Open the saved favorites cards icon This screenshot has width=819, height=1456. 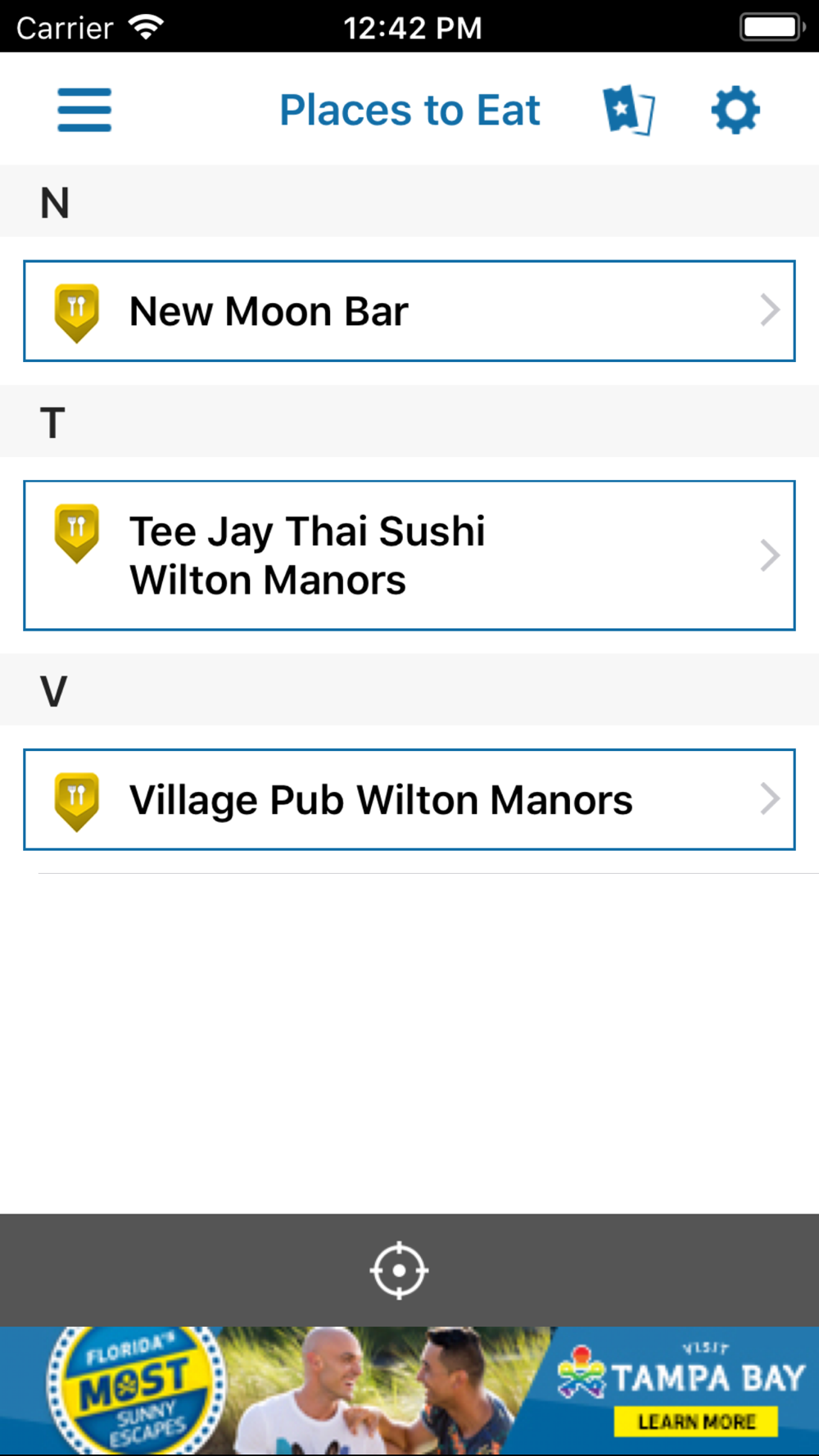(x=628, y=110)
